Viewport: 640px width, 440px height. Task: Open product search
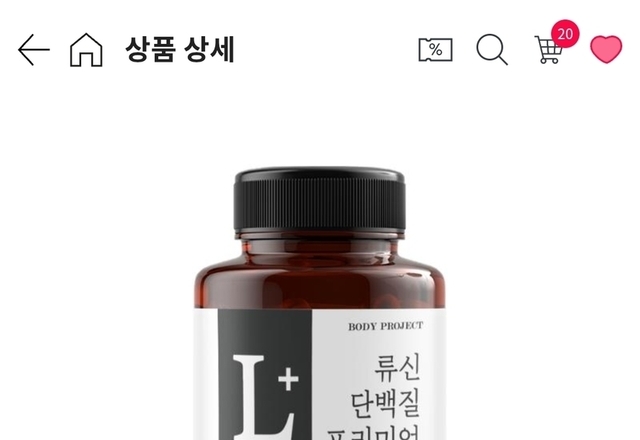tap(491, 50)
